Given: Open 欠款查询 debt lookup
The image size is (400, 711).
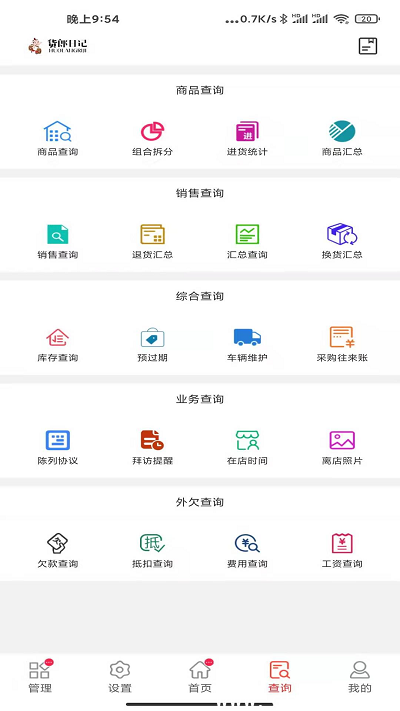Looking at the screenshot, I should click(58, 550).
